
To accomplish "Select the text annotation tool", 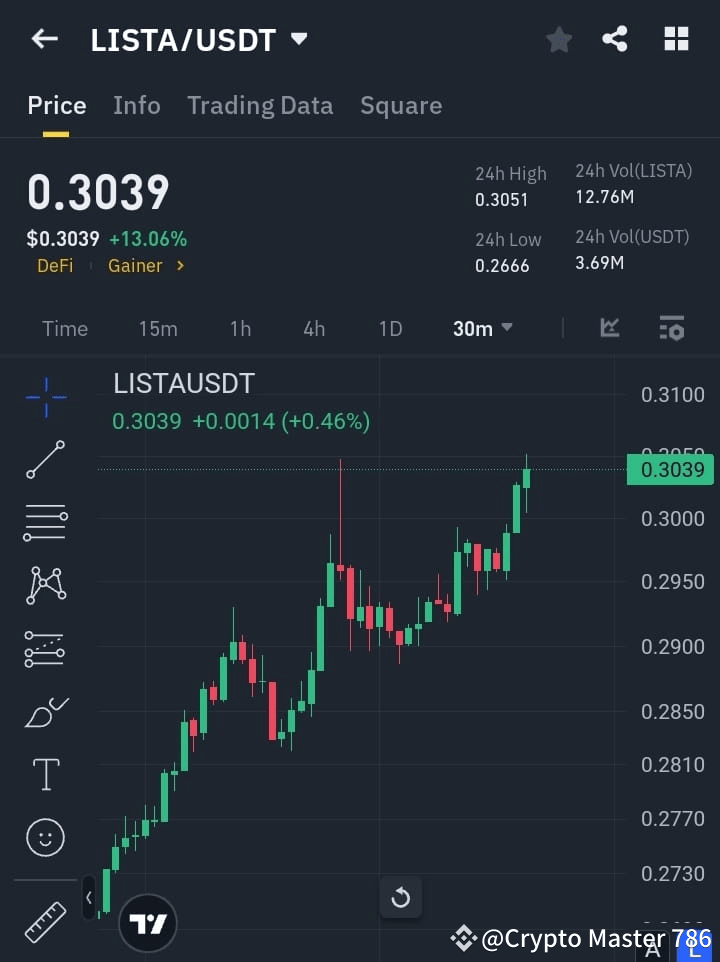I will tap(45, 774).
